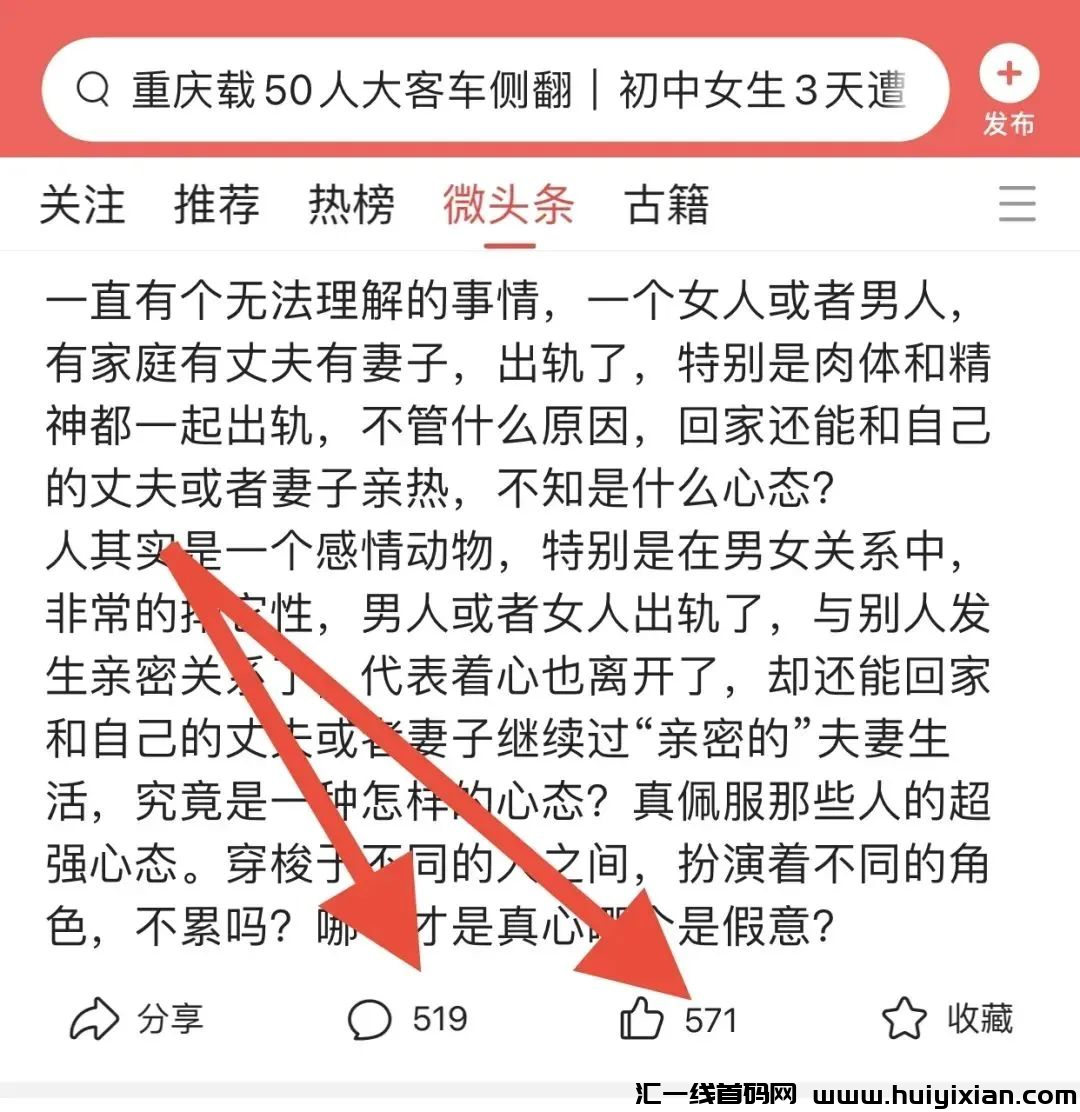Viewport: 1080px width, 1112px height.
Task: Go to the 古籍 tab
Action: tap(667, 205)
